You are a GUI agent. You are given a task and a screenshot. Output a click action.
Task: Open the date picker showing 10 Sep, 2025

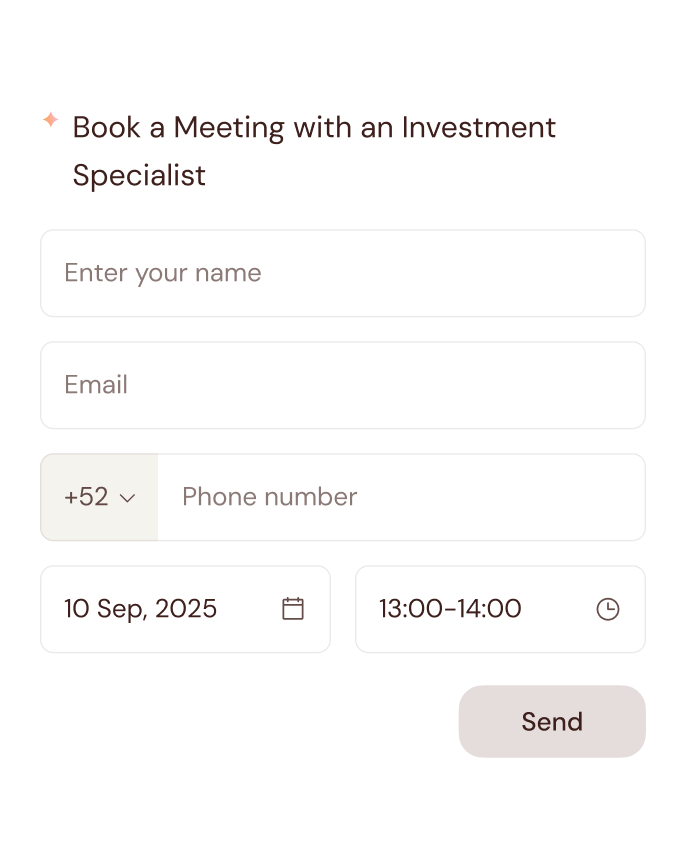(185, 609)
